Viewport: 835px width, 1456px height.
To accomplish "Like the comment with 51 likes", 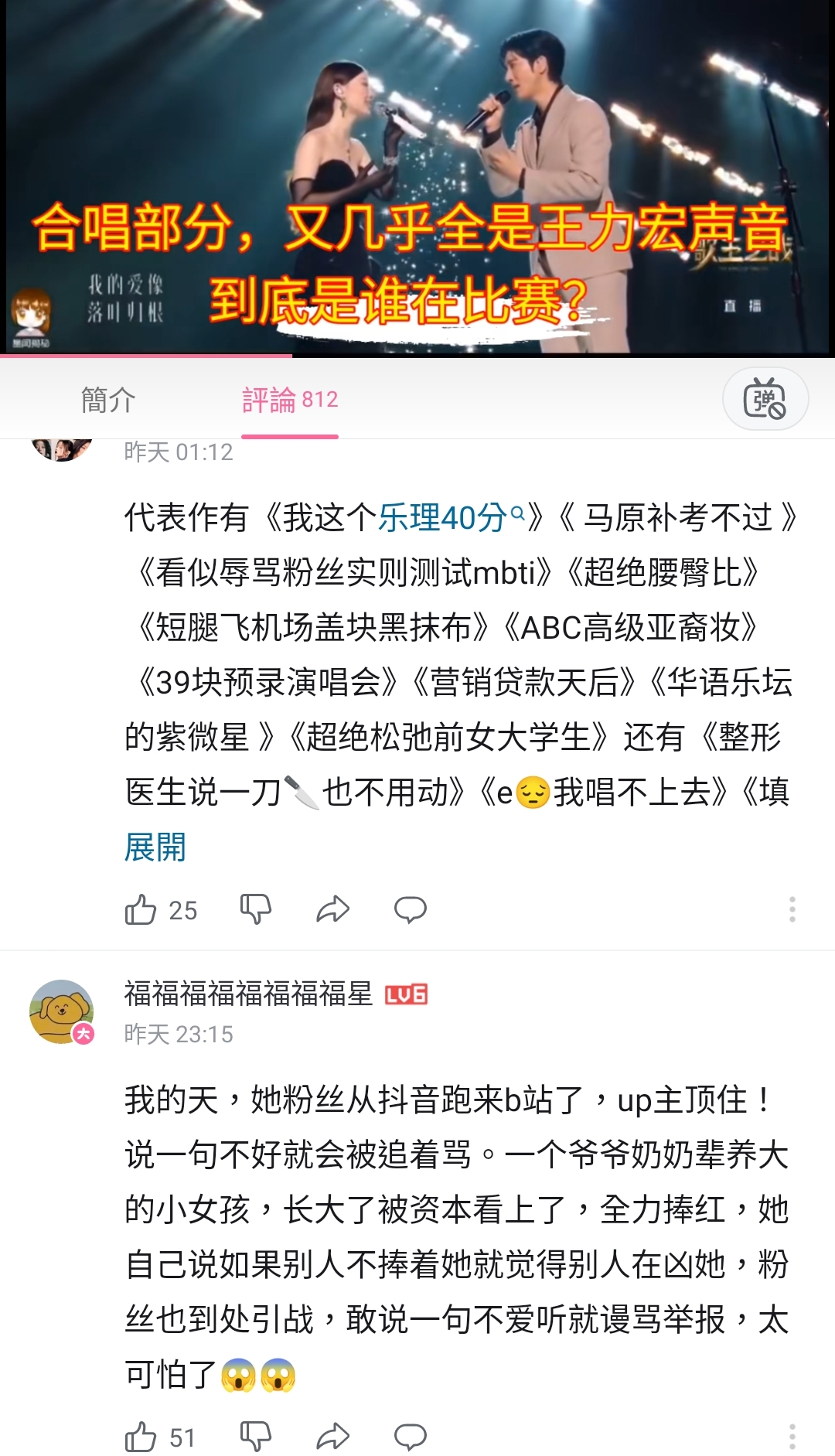I will (160, 1437).
